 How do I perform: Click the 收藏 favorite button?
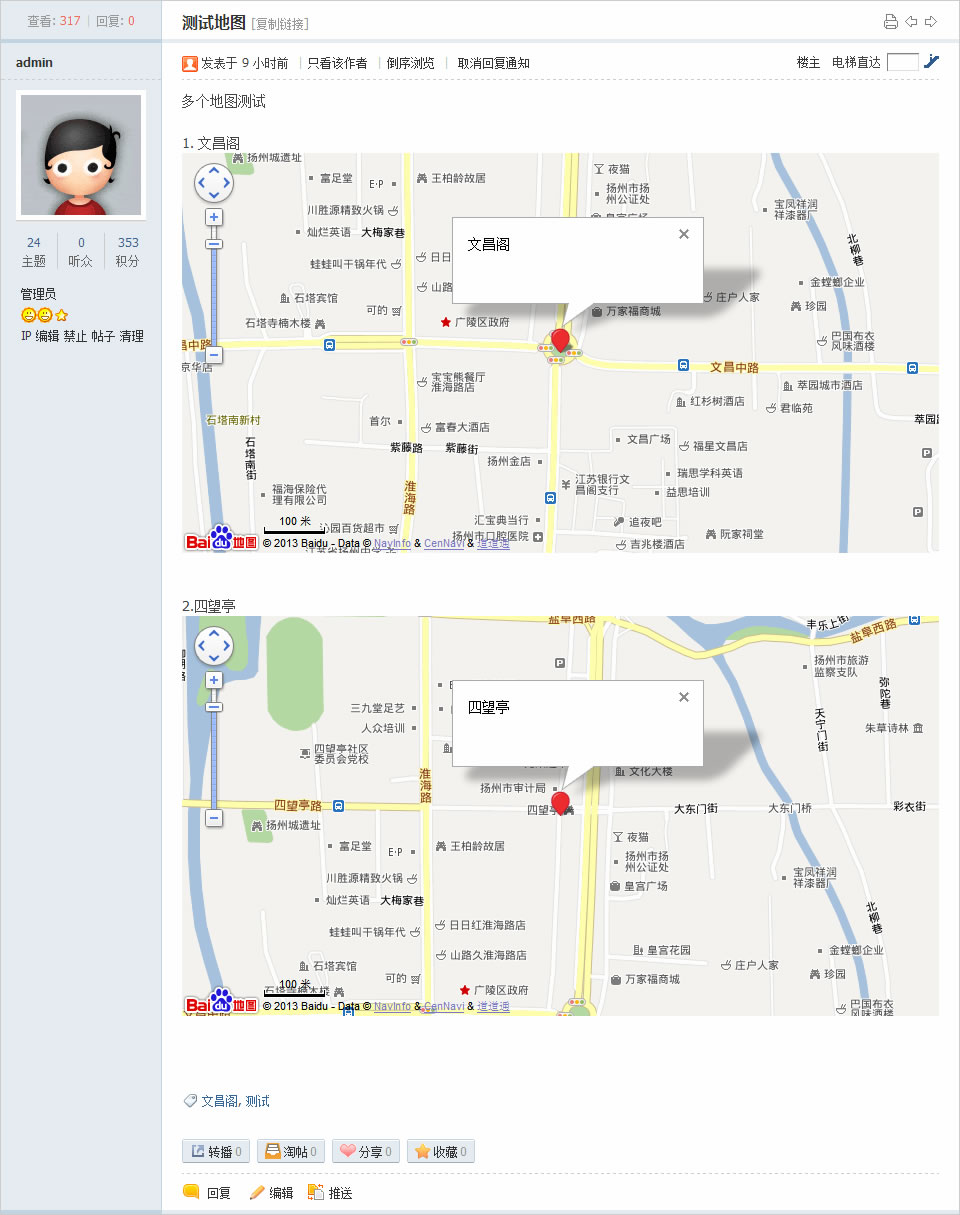441,1151
